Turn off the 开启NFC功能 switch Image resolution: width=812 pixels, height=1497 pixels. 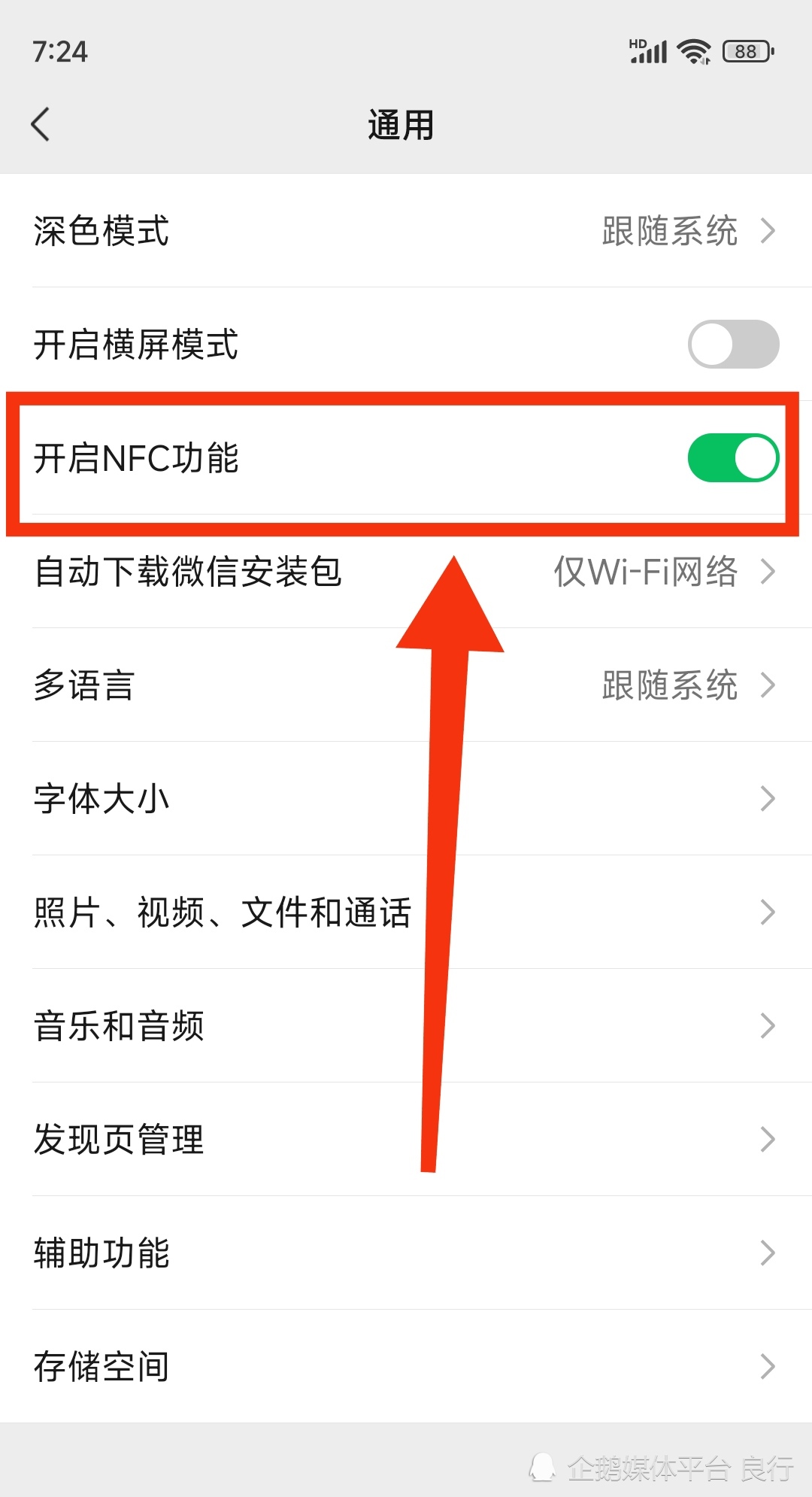[733, 457]
